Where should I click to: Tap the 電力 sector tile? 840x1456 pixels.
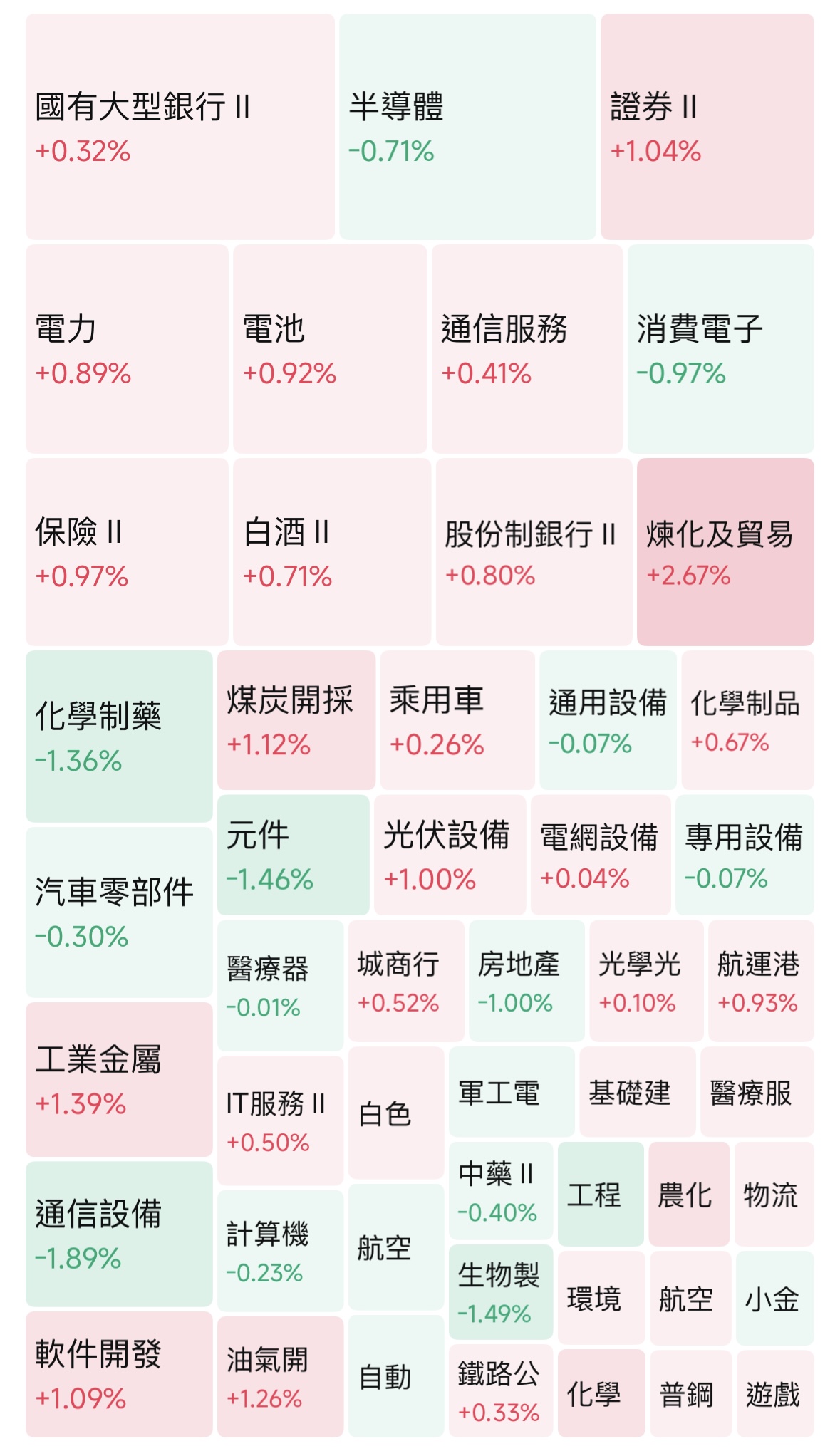(x=127, y=349)
